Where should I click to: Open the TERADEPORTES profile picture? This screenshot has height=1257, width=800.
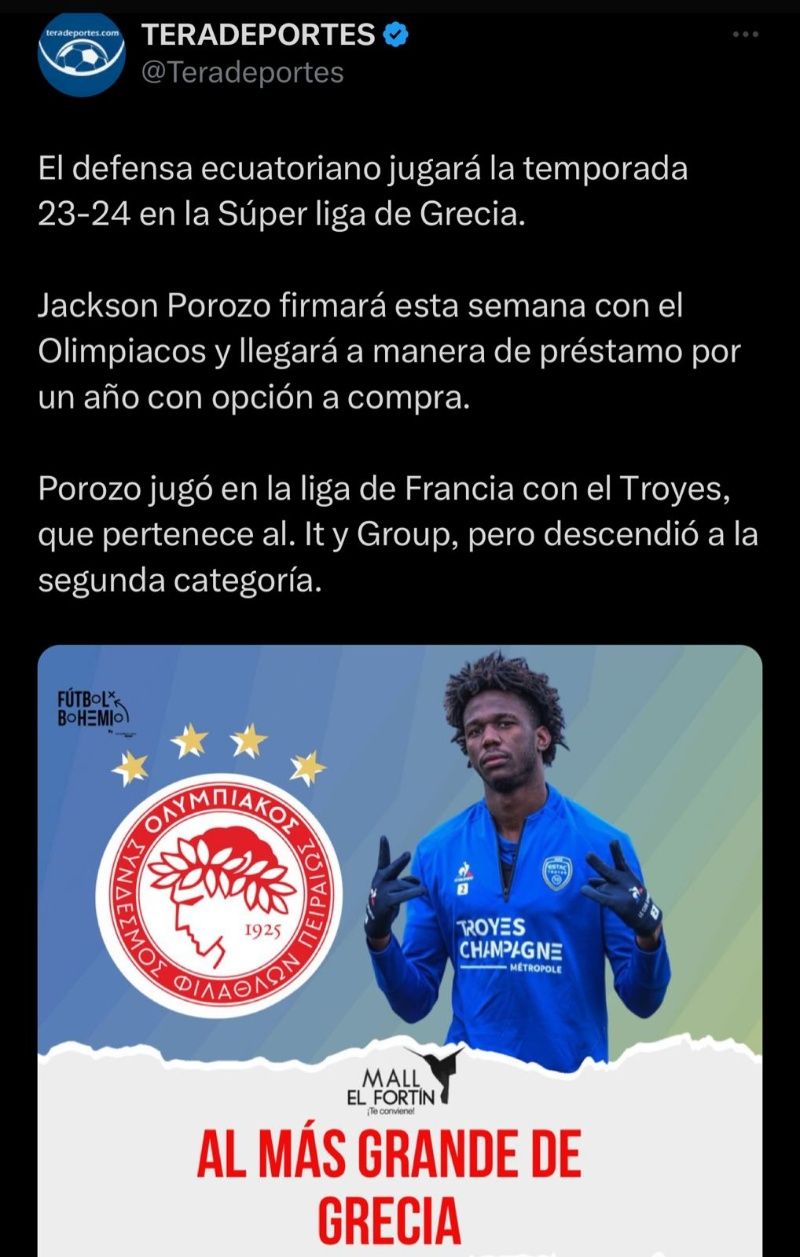tap(81, 57)
